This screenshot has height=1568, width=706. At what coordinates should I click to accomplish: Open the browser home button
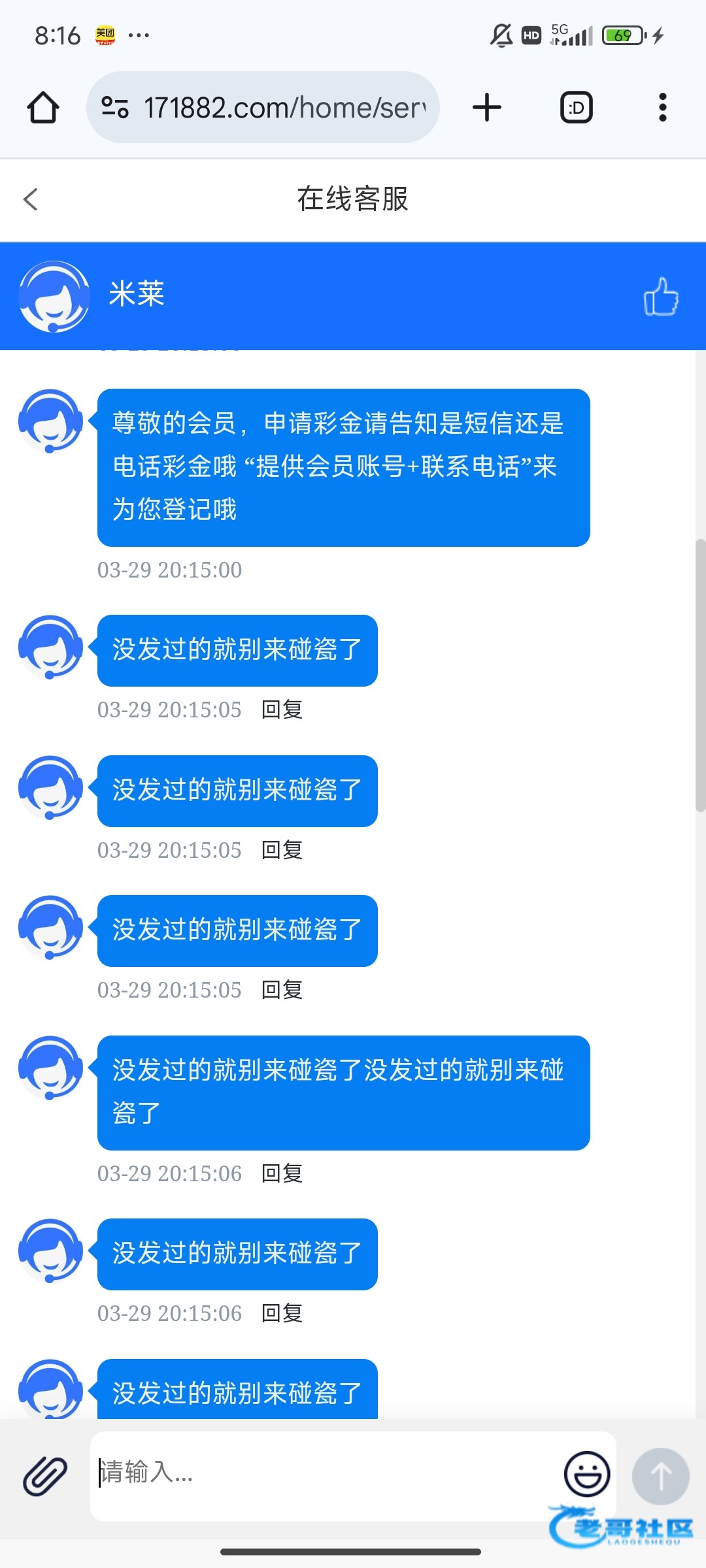coord(43,108)
